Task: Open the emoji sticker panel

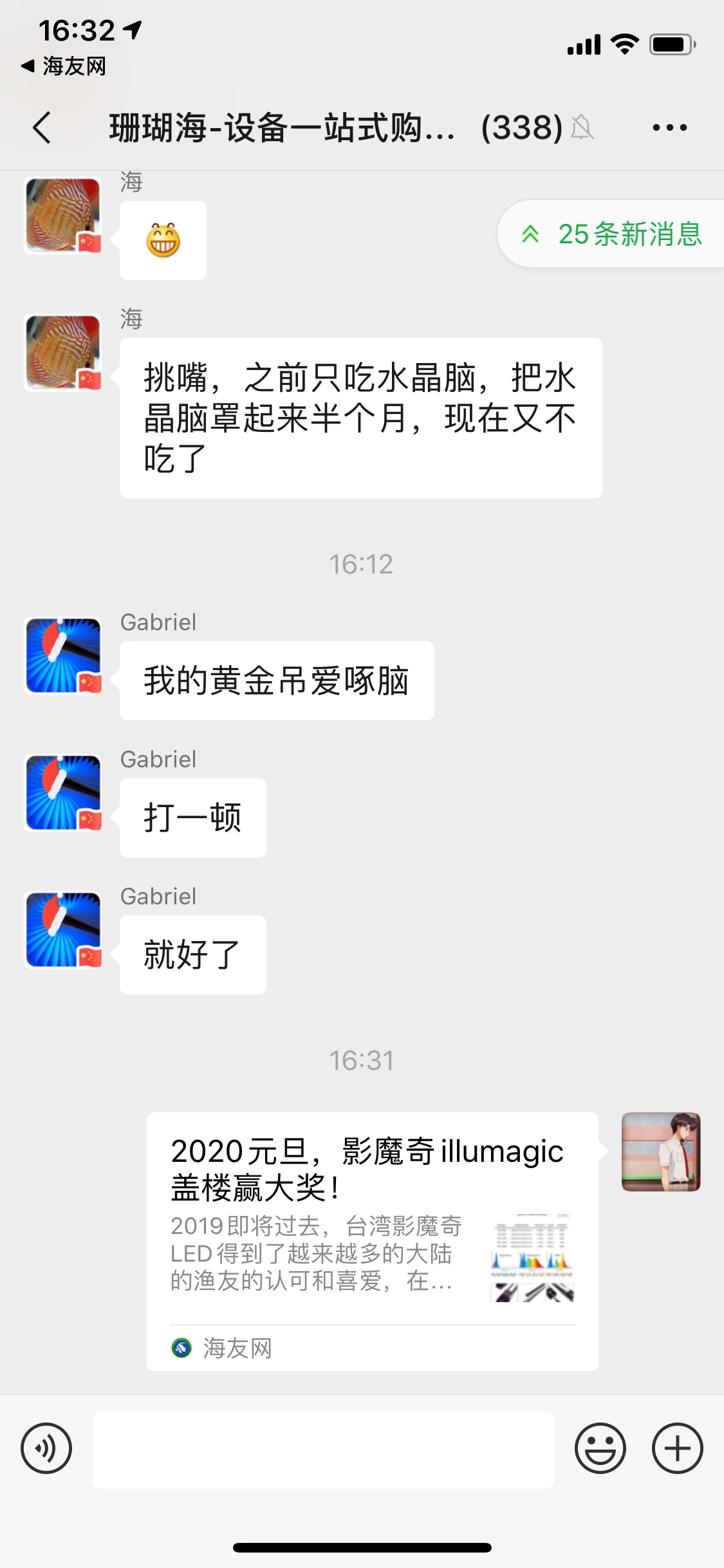Action: coord(600,1449)
